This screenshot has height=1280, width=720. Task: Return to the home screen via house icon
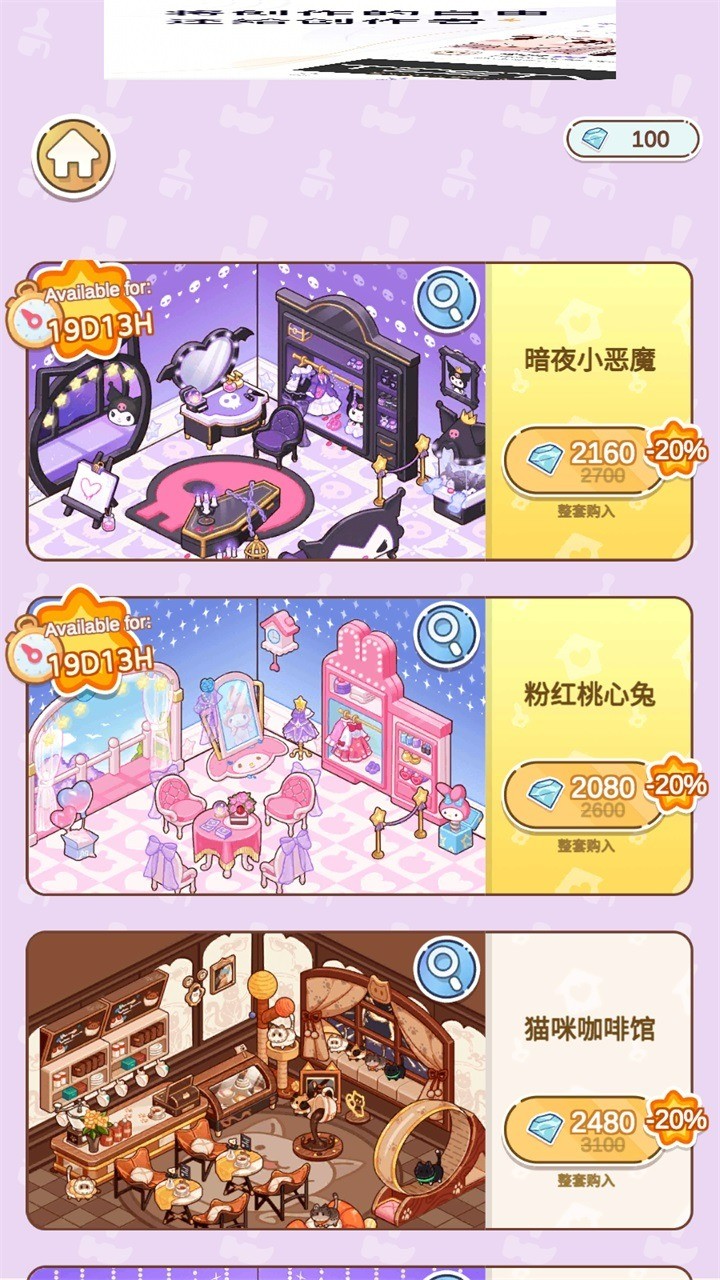click(x=74, y=157)
